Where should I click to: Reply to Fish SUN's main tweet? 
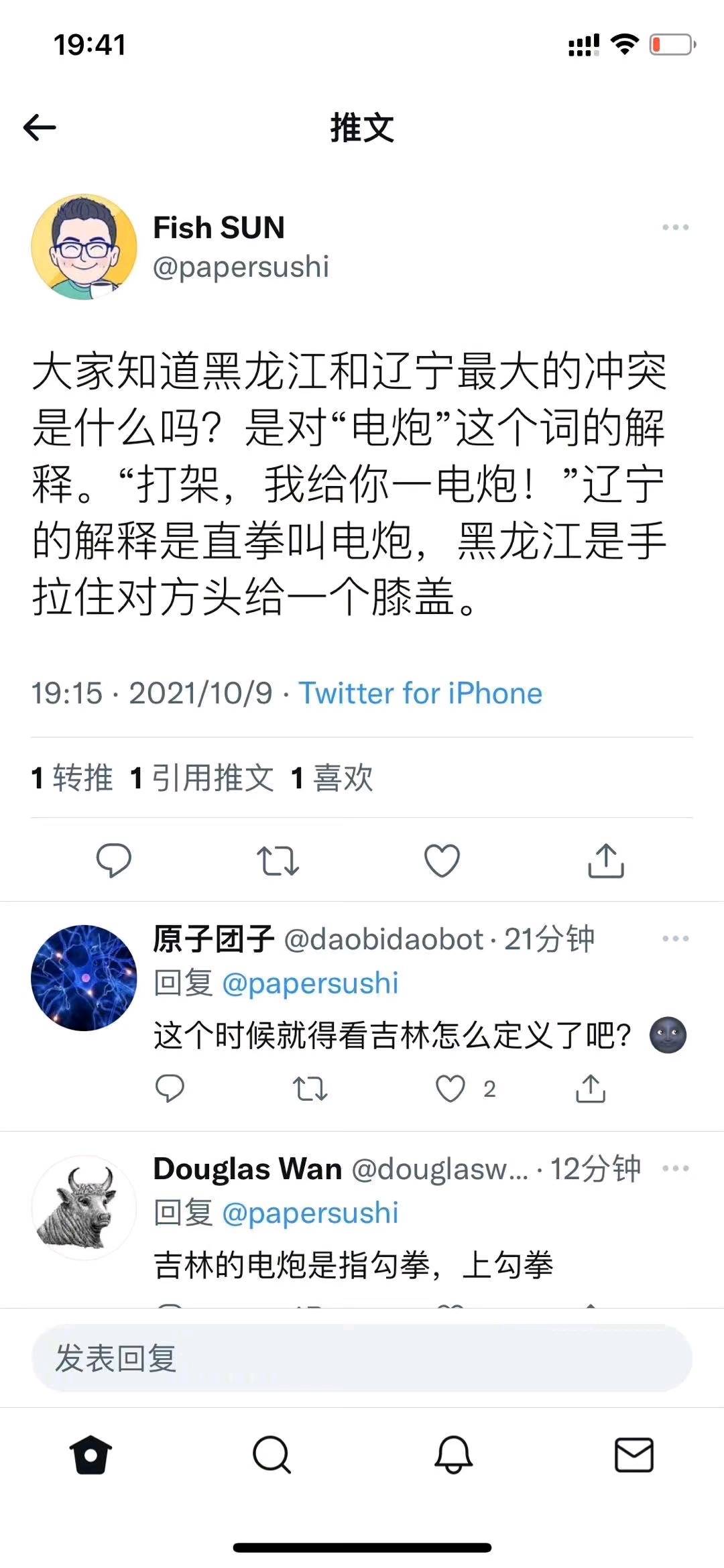[114, 861]
